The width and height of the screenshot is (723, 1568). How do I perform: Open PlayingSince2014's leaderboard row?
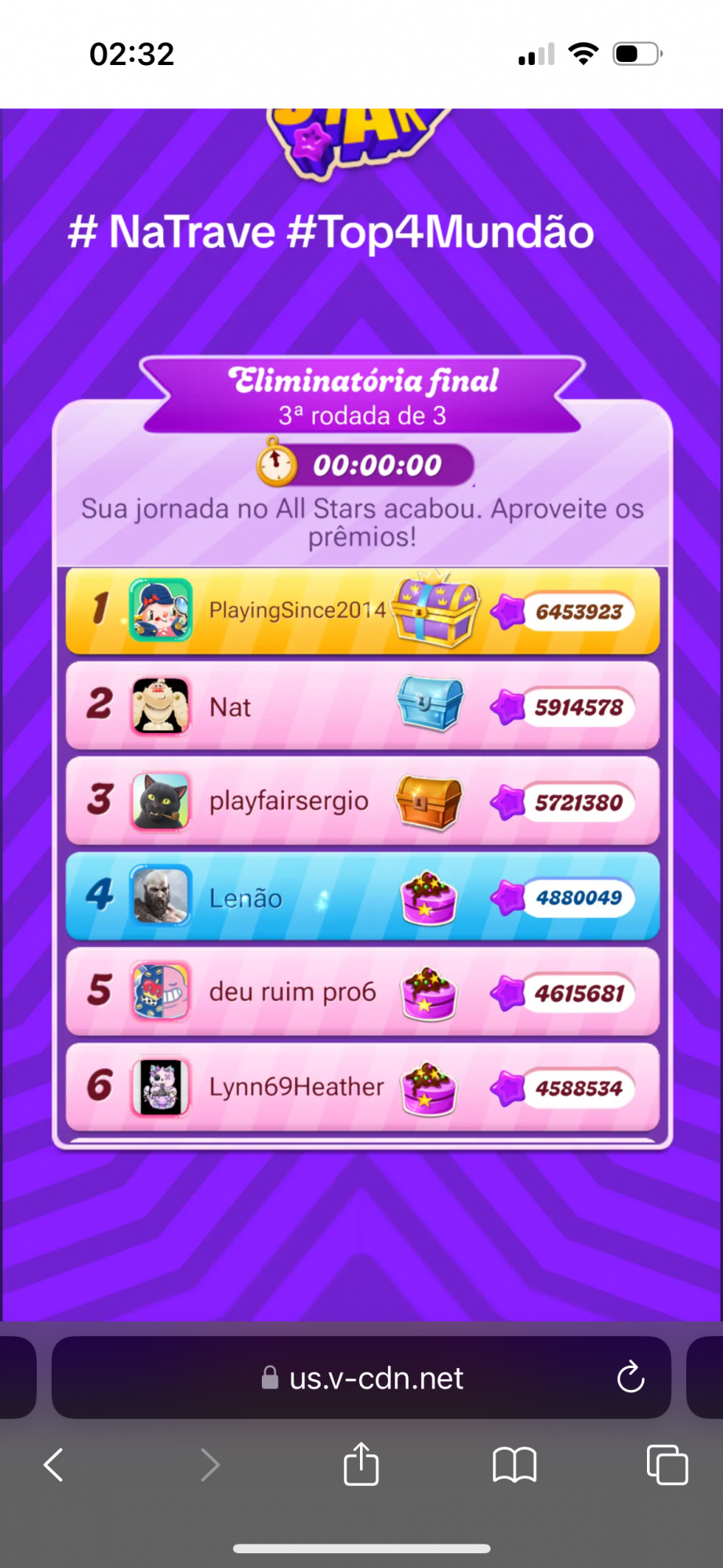click(362, 611)
